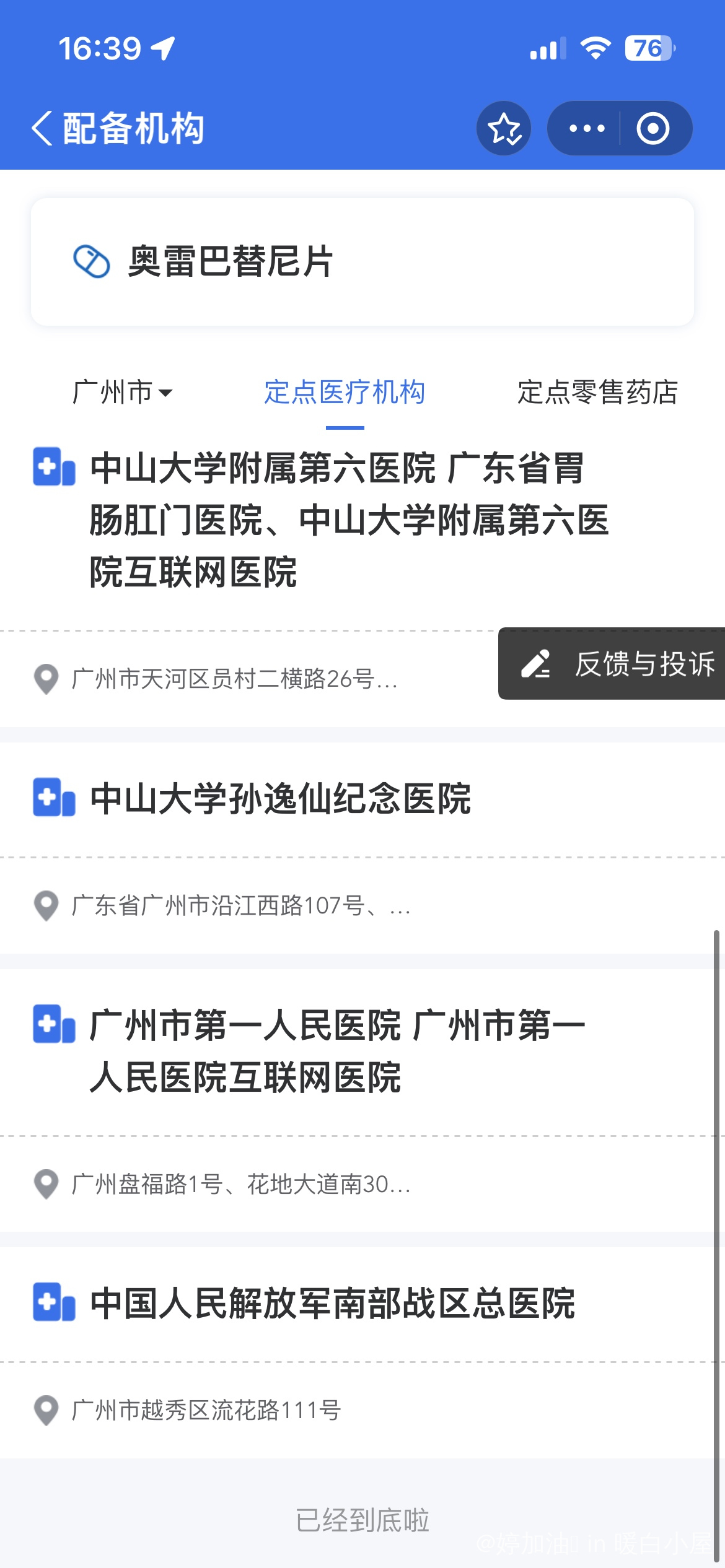
Task: Open 中国人民解放军南部战区总医院 entry
Action: click(332, 1303)
